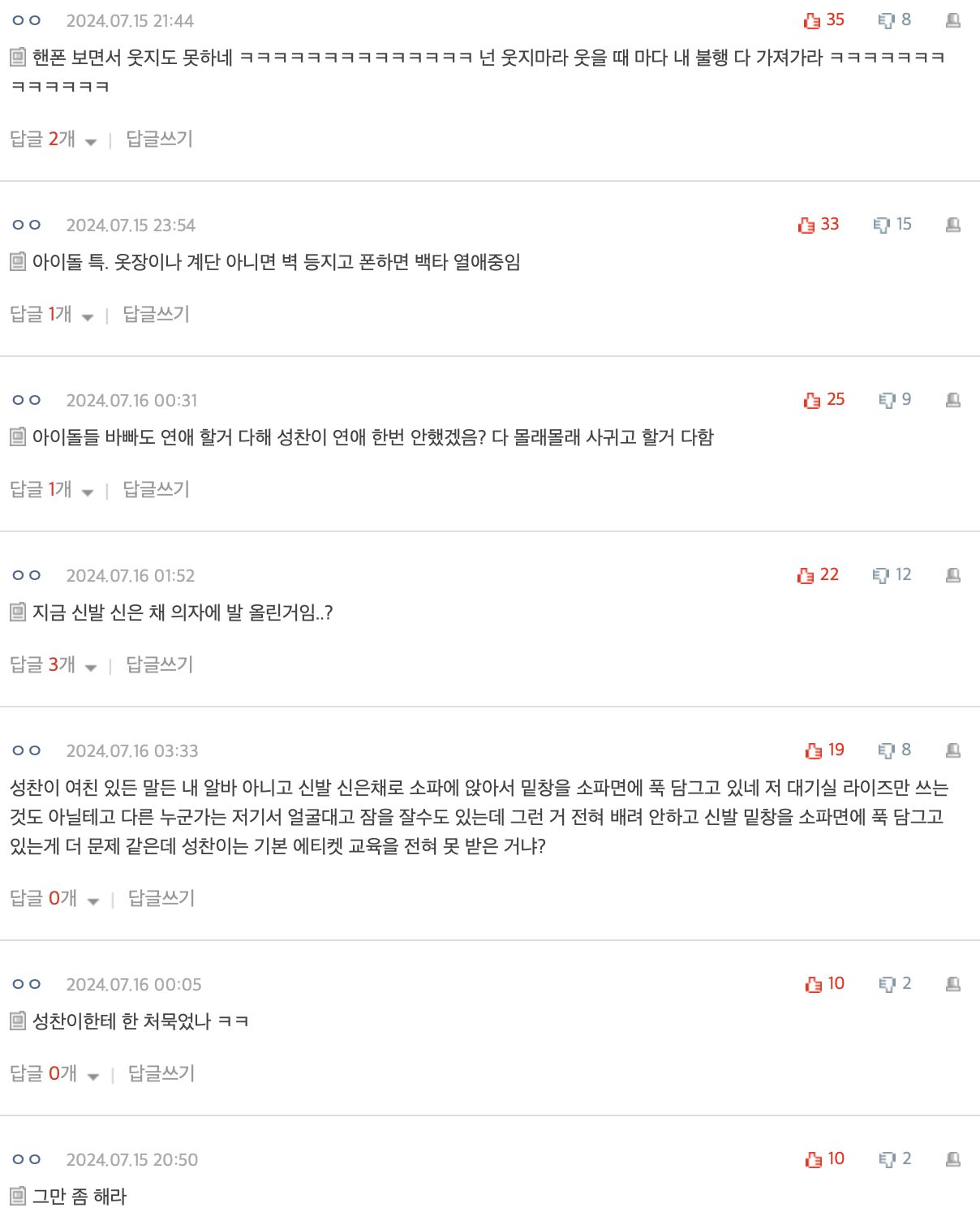
Task: Expand the 3 replies under the 01:52 comment
Action: pyautogui.click(x=54, y=665)
